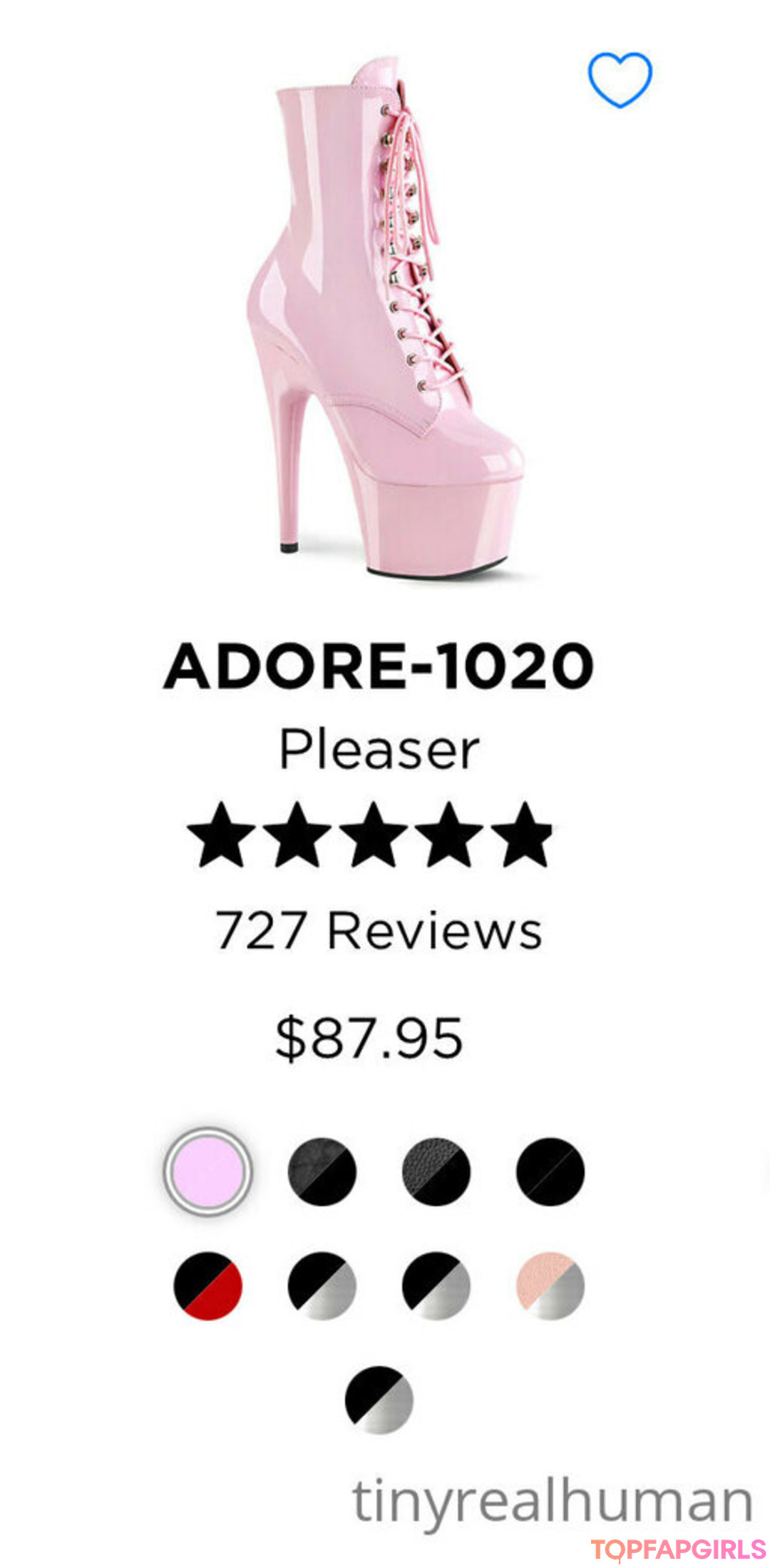Viewport: 770px width, 1568px height.
Task: Choose the black and red color swatch
Action: click(207, 1286)
